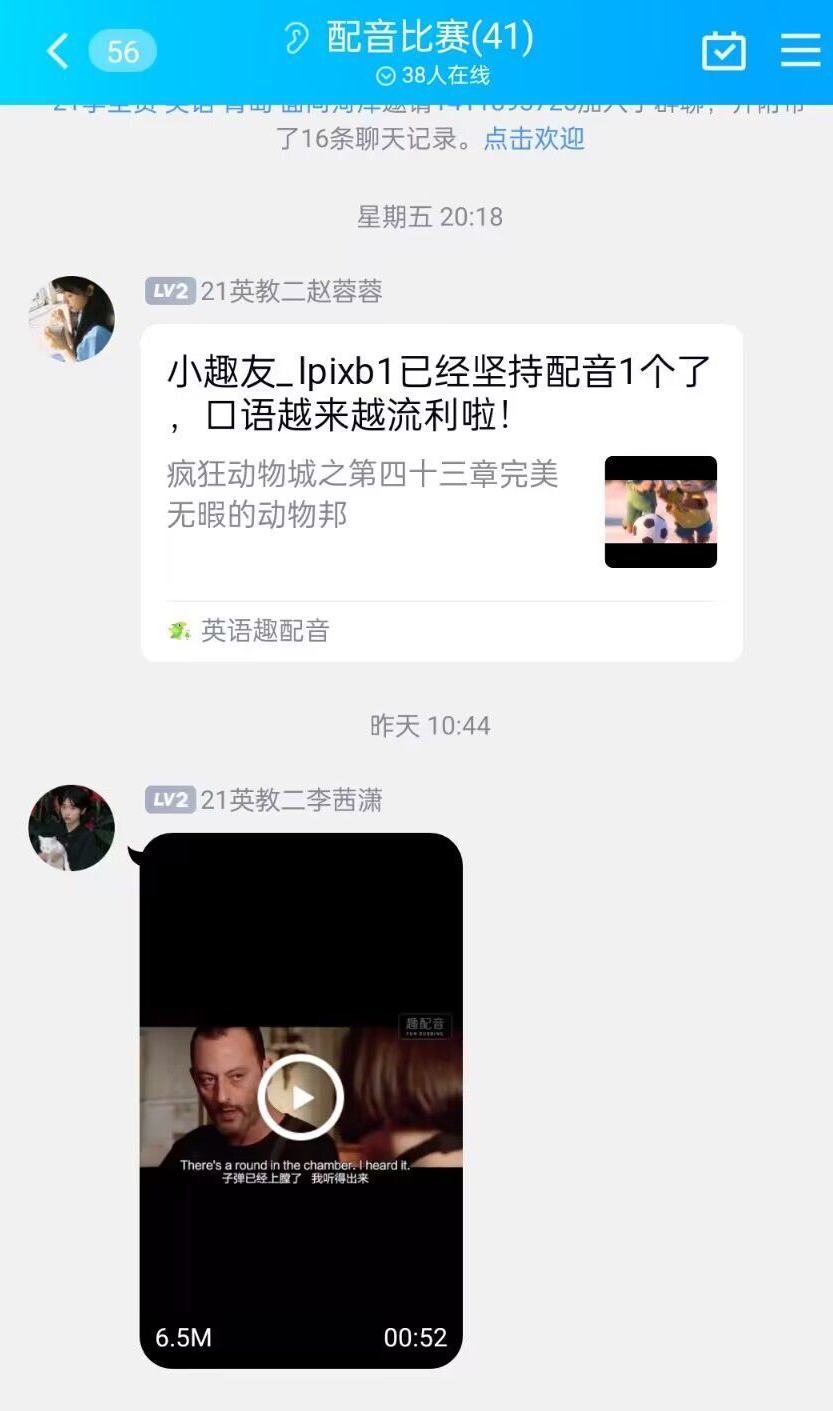This screenshot has height=1411, width=833.
Task: Open the group menu with three lines
Action: point(800,50)
